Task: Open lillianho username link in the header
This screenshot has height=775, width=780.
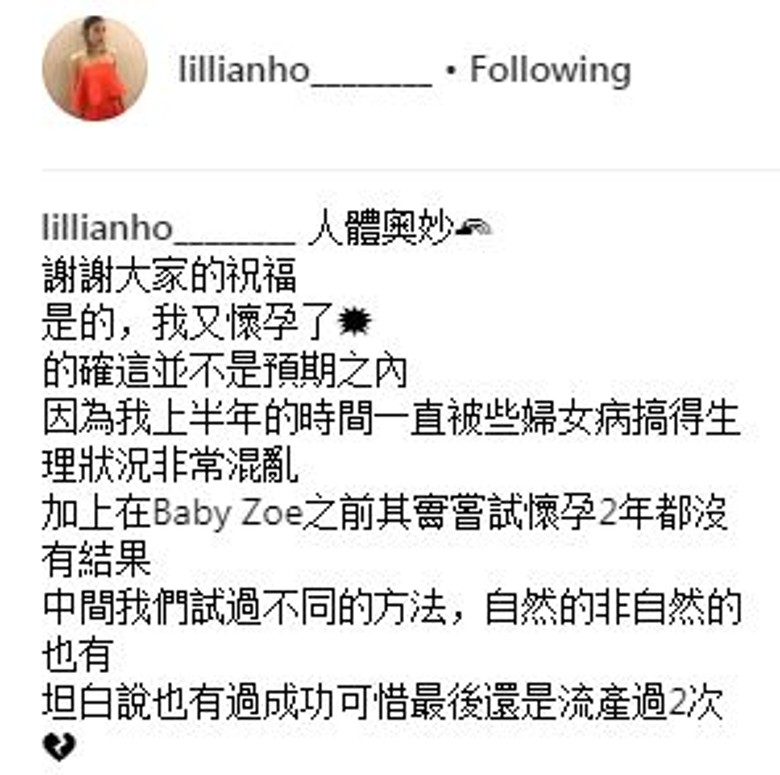Action: click(x=304, y=71)
